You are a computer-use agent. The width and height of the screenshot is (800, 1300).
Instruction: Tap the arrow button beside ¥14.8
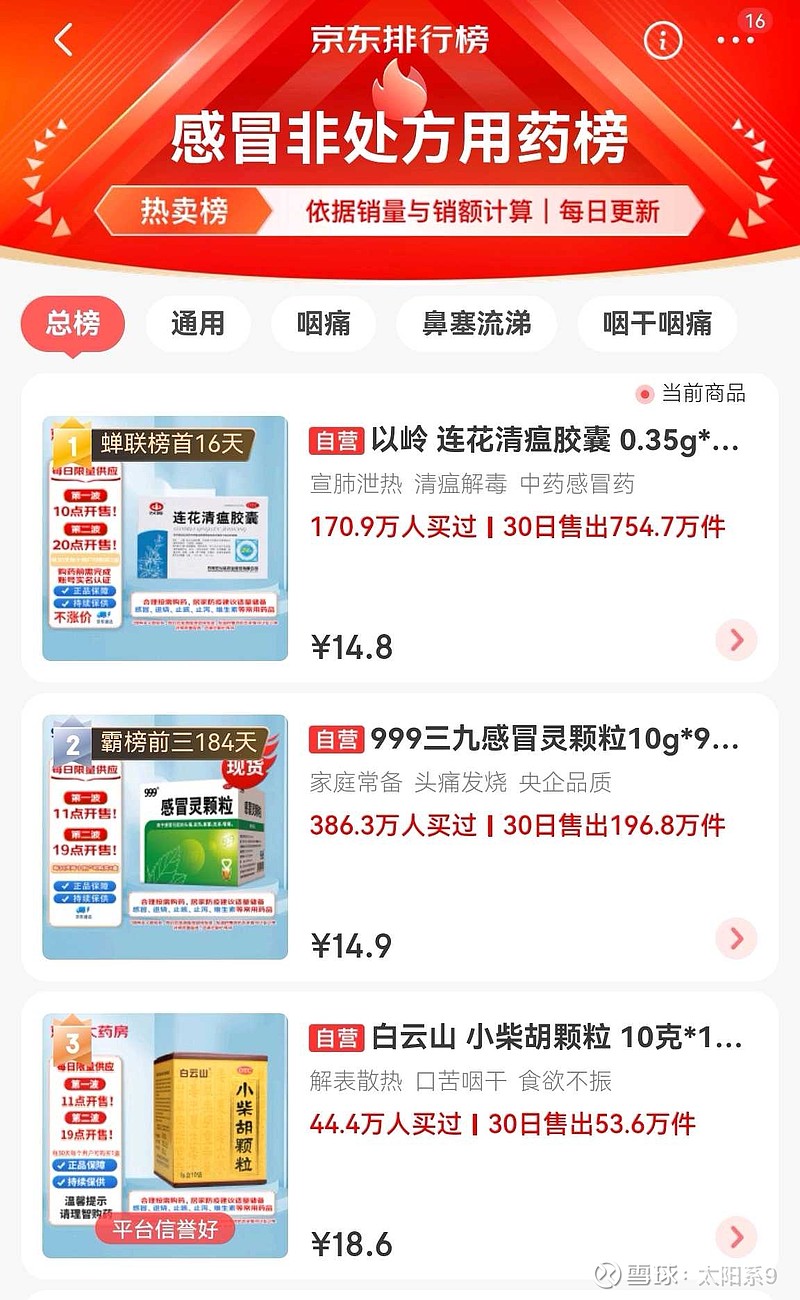tap(737, 640)
